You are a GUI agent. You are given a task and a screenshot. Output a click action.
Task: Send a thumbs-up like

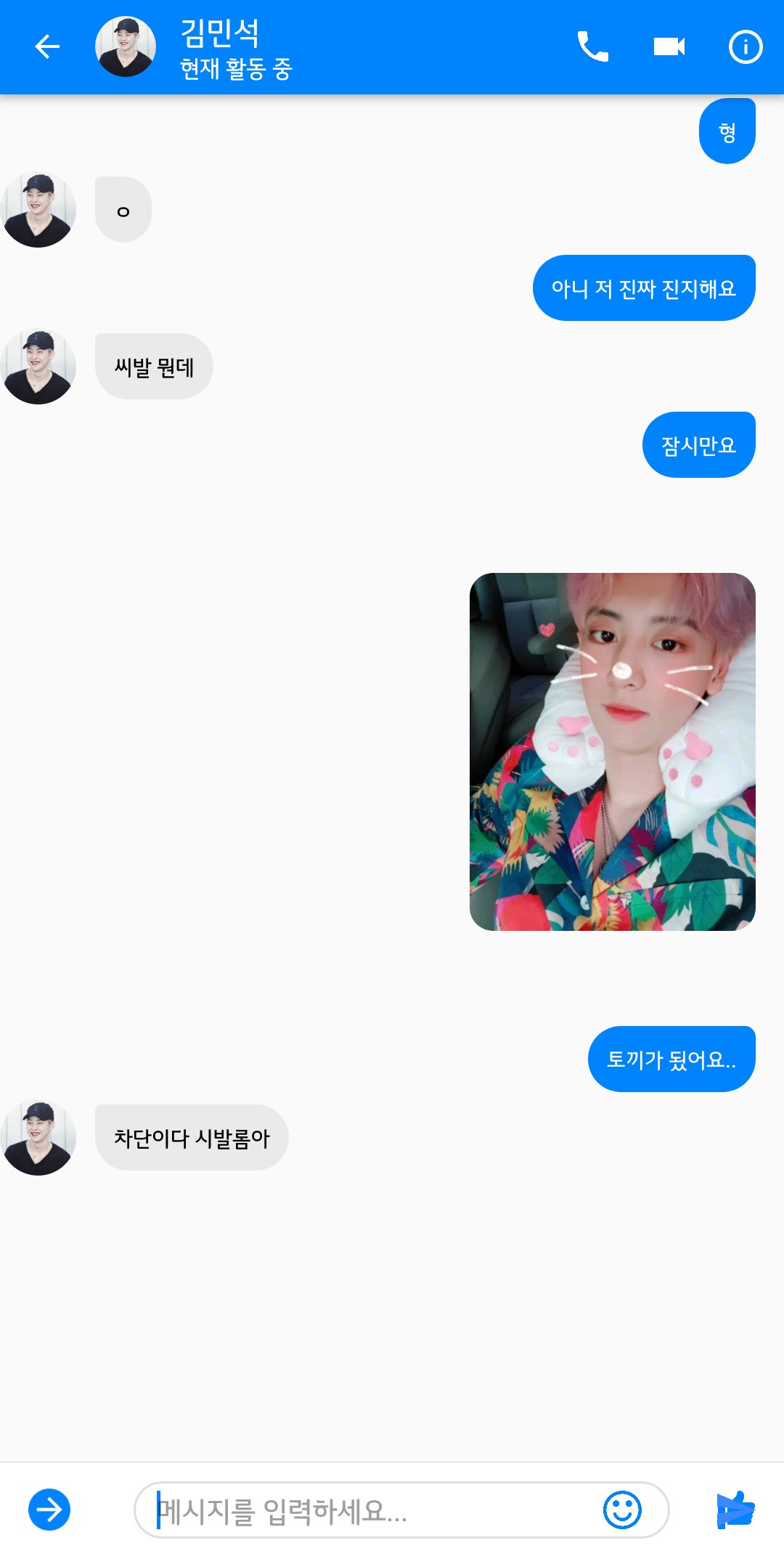[735, 1510]
